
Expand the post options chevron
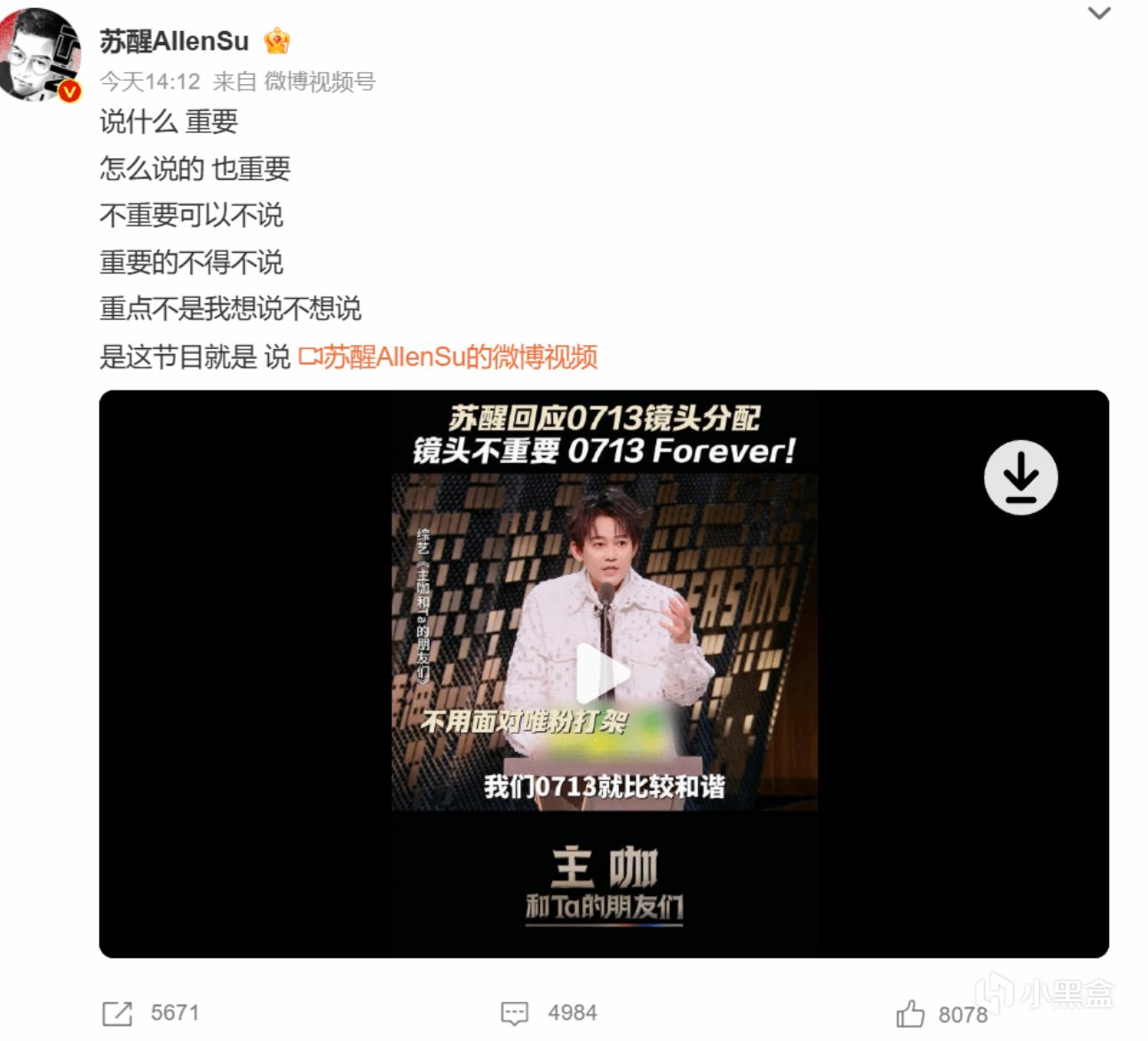[x=1099, y=13]
